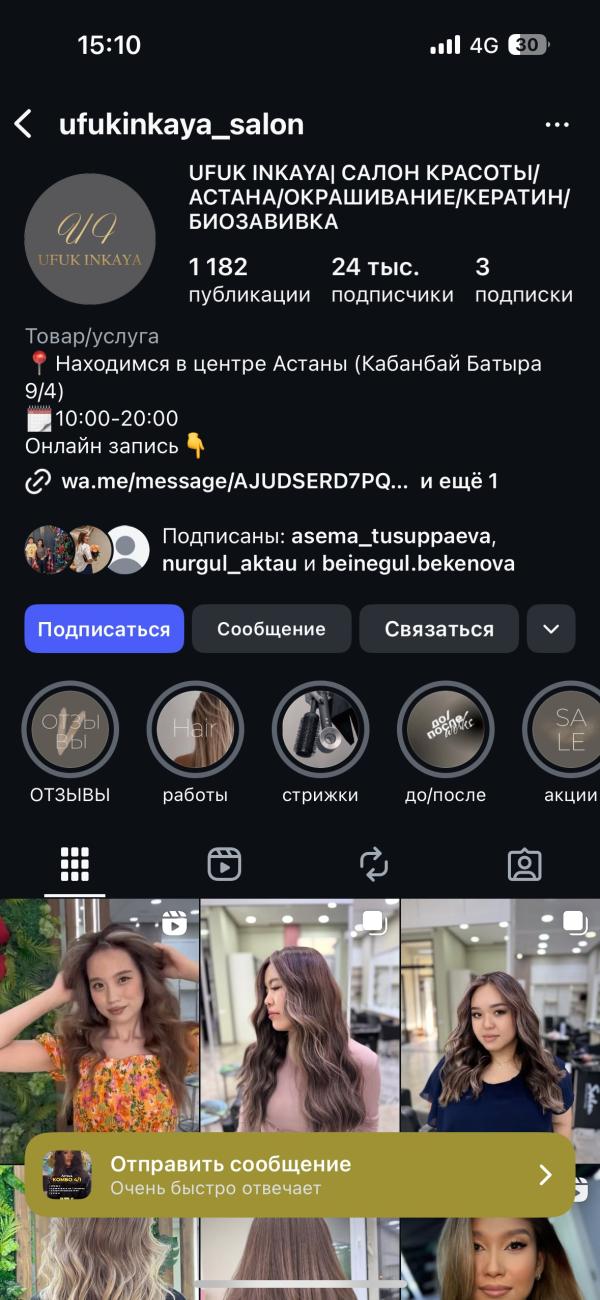Expand suggested accounts with the chevron button
This screenshot has width=600, height=1300.
[551, 629]
